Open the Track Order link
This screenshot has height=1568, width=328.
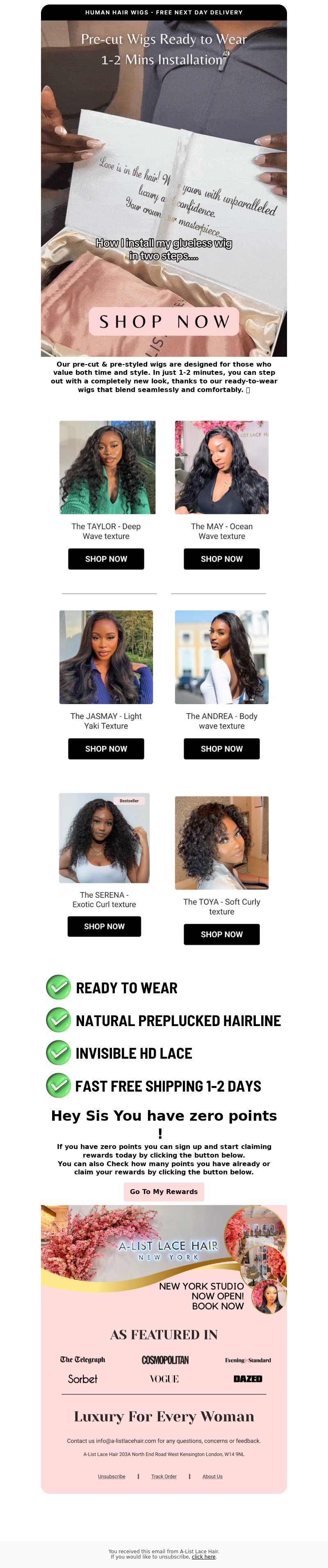(x=164, y=1477)
